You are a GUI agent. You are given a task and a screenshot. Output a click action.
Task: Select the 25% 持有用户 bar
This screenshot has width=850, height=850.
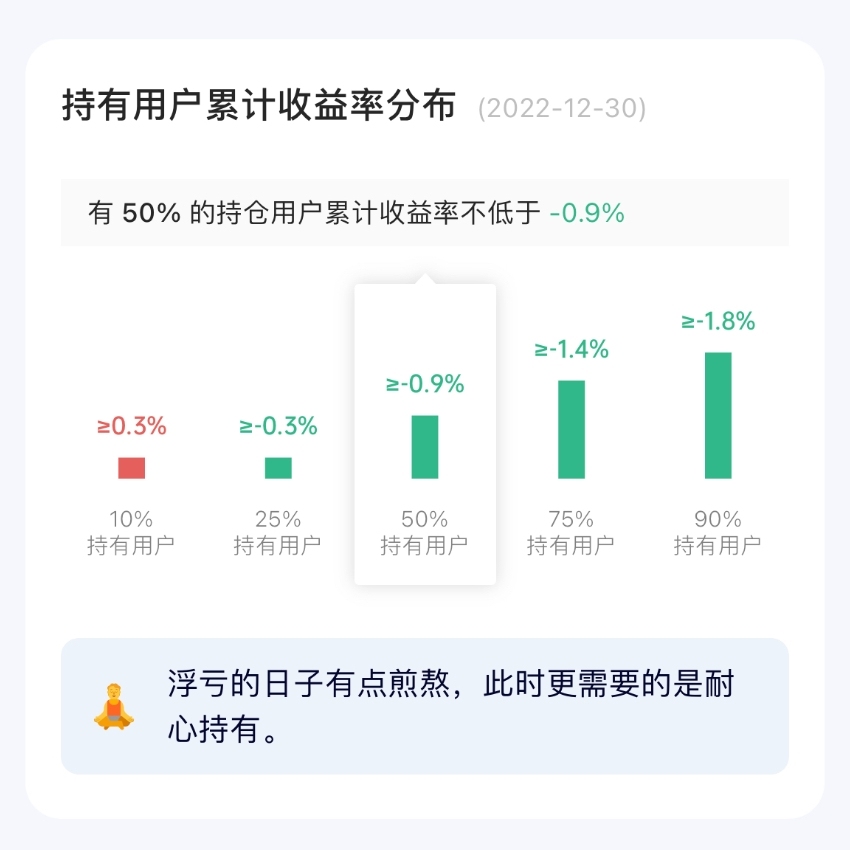[278, 468]
